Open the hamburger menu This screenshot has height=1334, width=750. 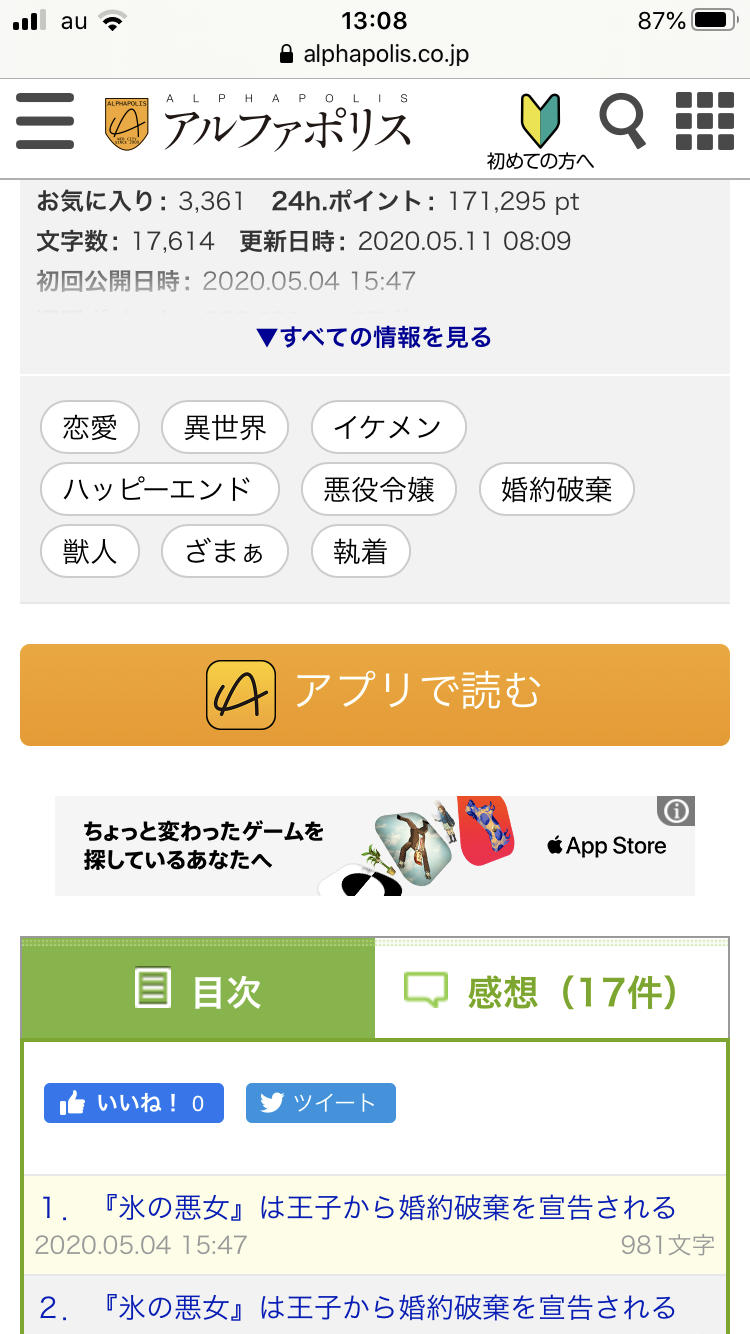[45, 122]
